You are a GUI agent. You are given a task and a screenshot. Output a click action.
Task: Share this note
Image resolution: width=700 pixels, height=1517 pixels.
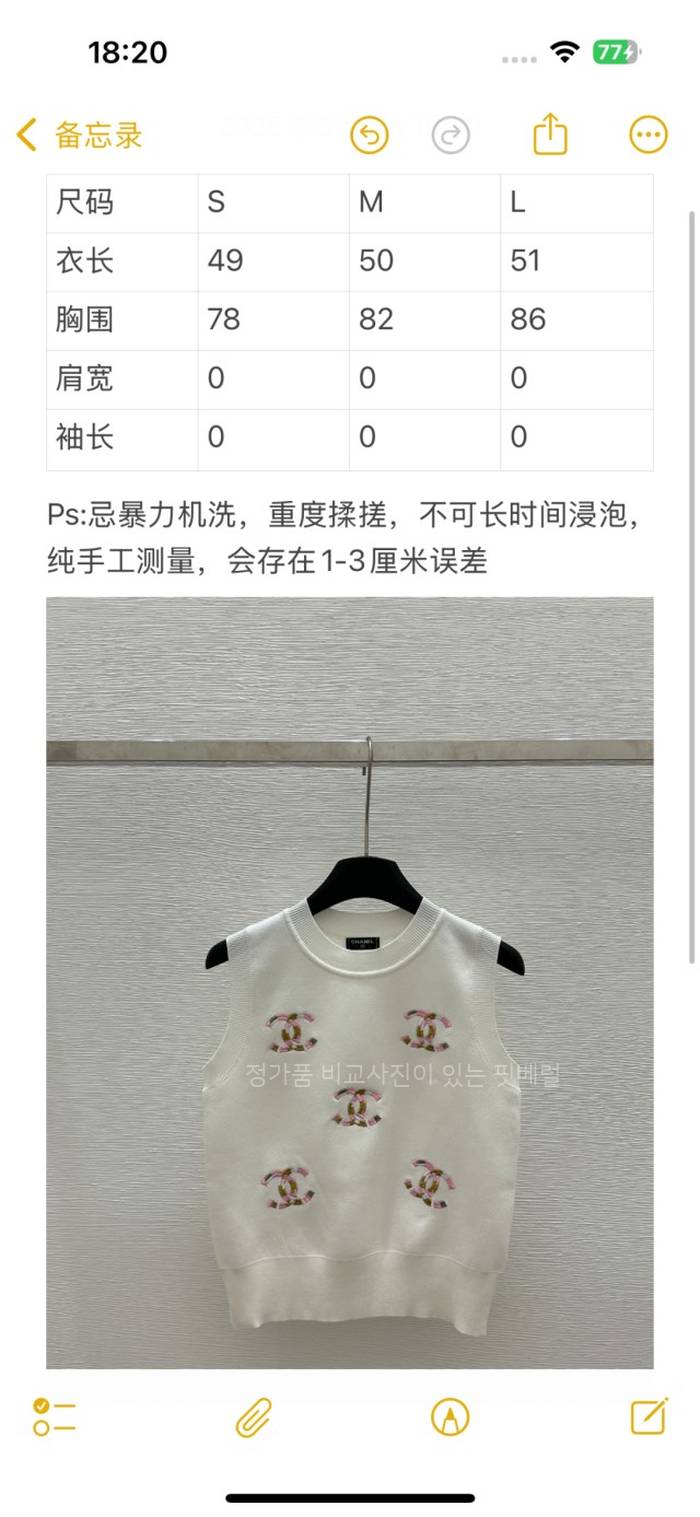(x=550, y=134)
